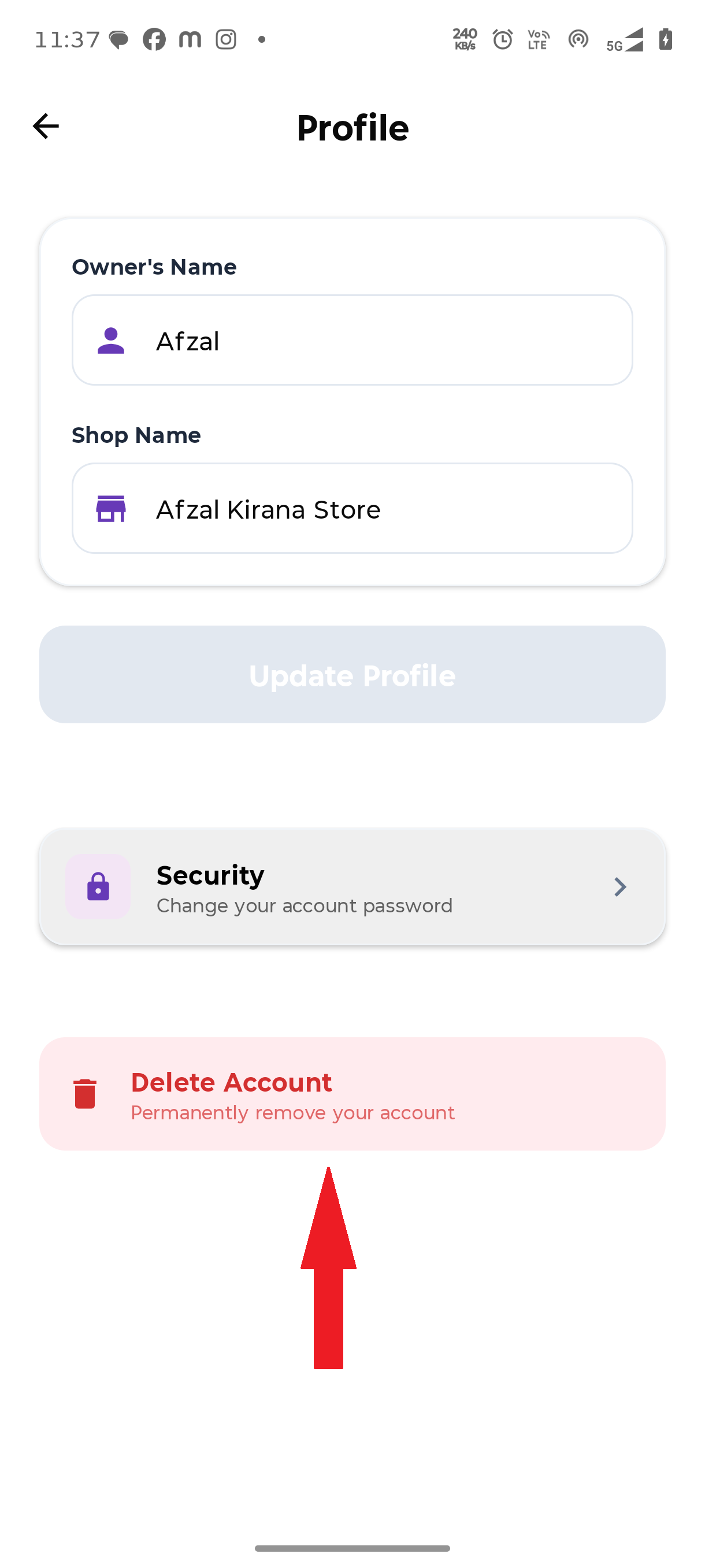This screenshot has width=705, height=1568.
Task: Tap the back arrow to leave Profile
Action: tap(46, 125)
